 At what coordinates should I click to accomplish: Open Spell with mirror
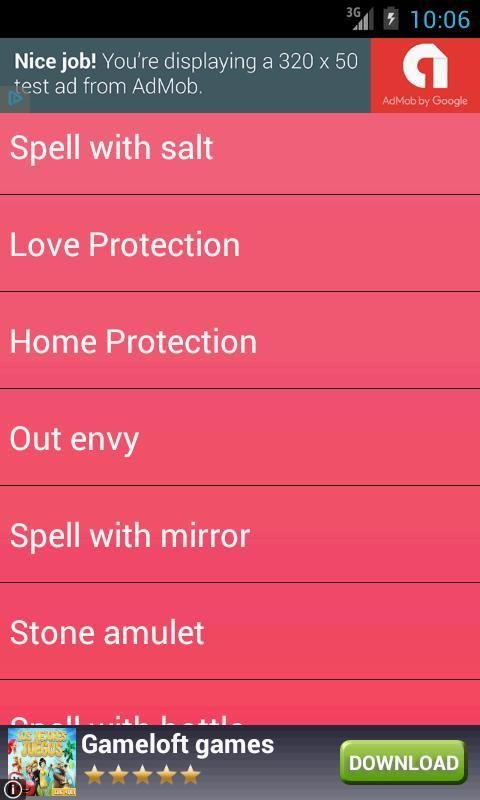pos(240,534)
